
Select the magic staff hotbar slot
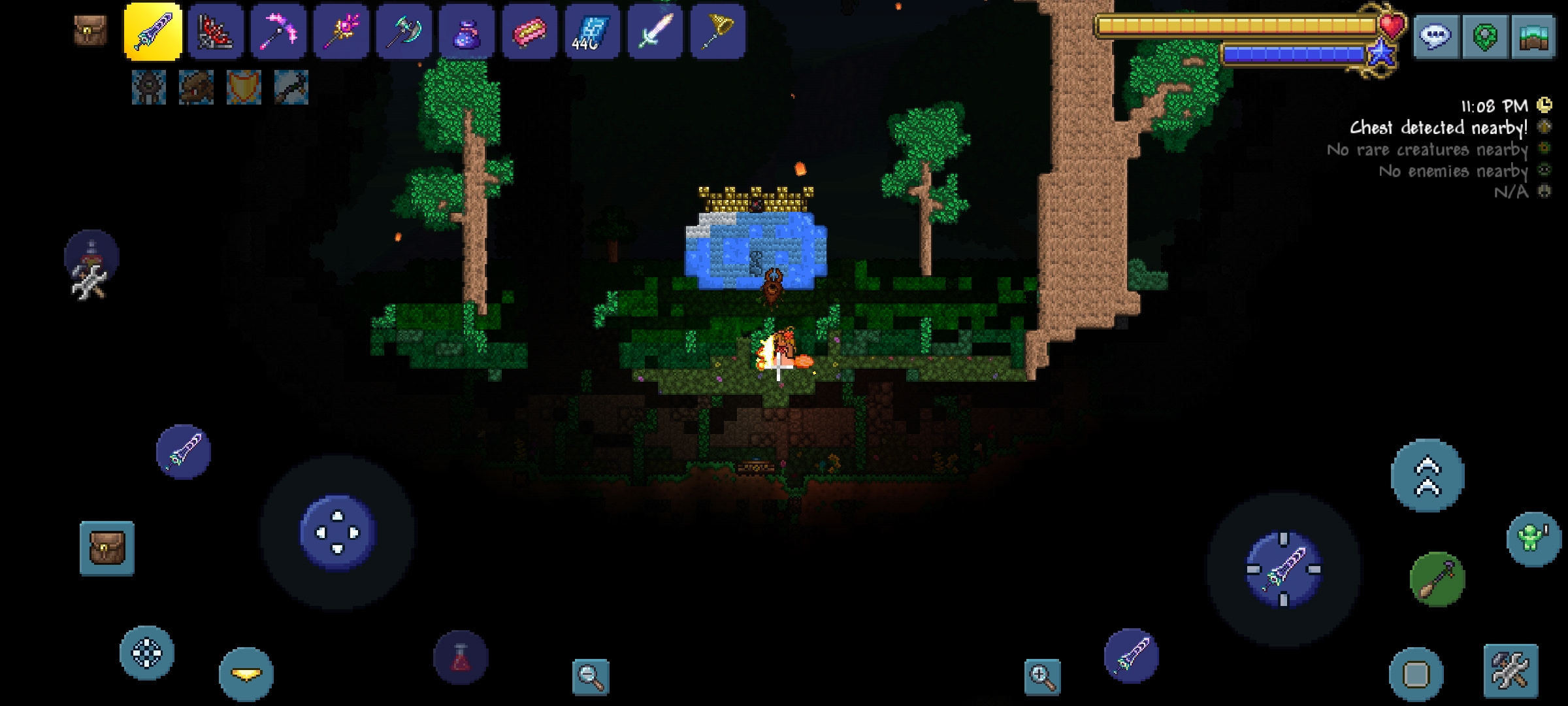click(x=341, y=31)
